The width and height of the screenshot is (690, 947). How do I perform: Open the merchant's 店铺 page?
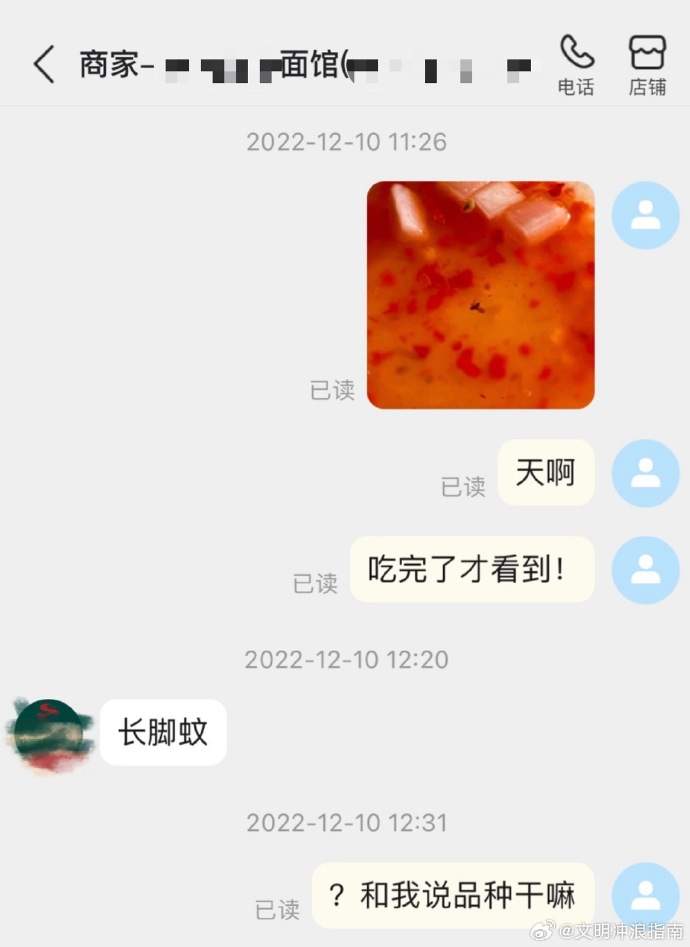[x=647, y=64]
